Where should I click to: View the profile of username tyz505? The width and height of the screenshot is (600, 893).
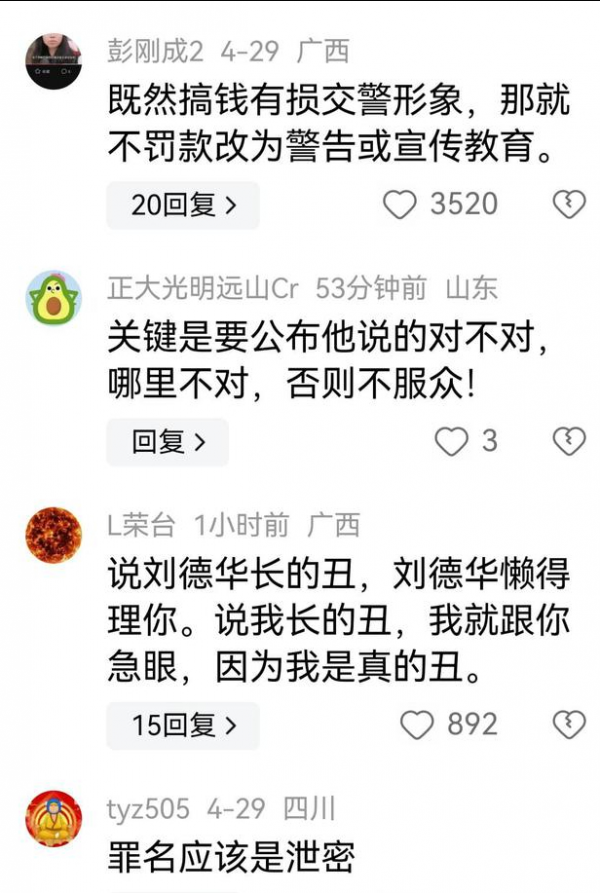click(148, 807)
